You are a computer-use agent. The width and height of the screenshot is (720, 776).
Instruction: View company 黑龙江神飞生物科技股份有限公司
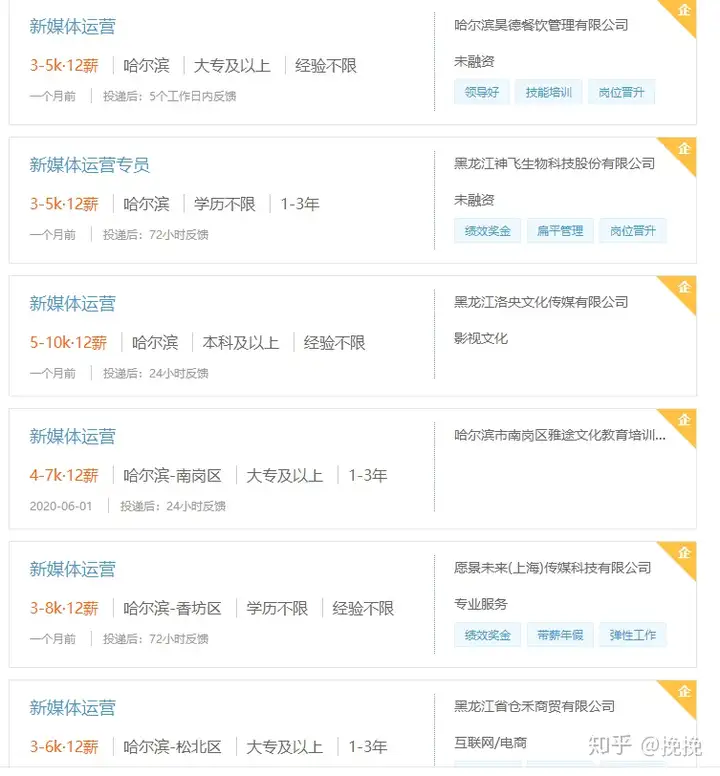(x=554, y=163)
